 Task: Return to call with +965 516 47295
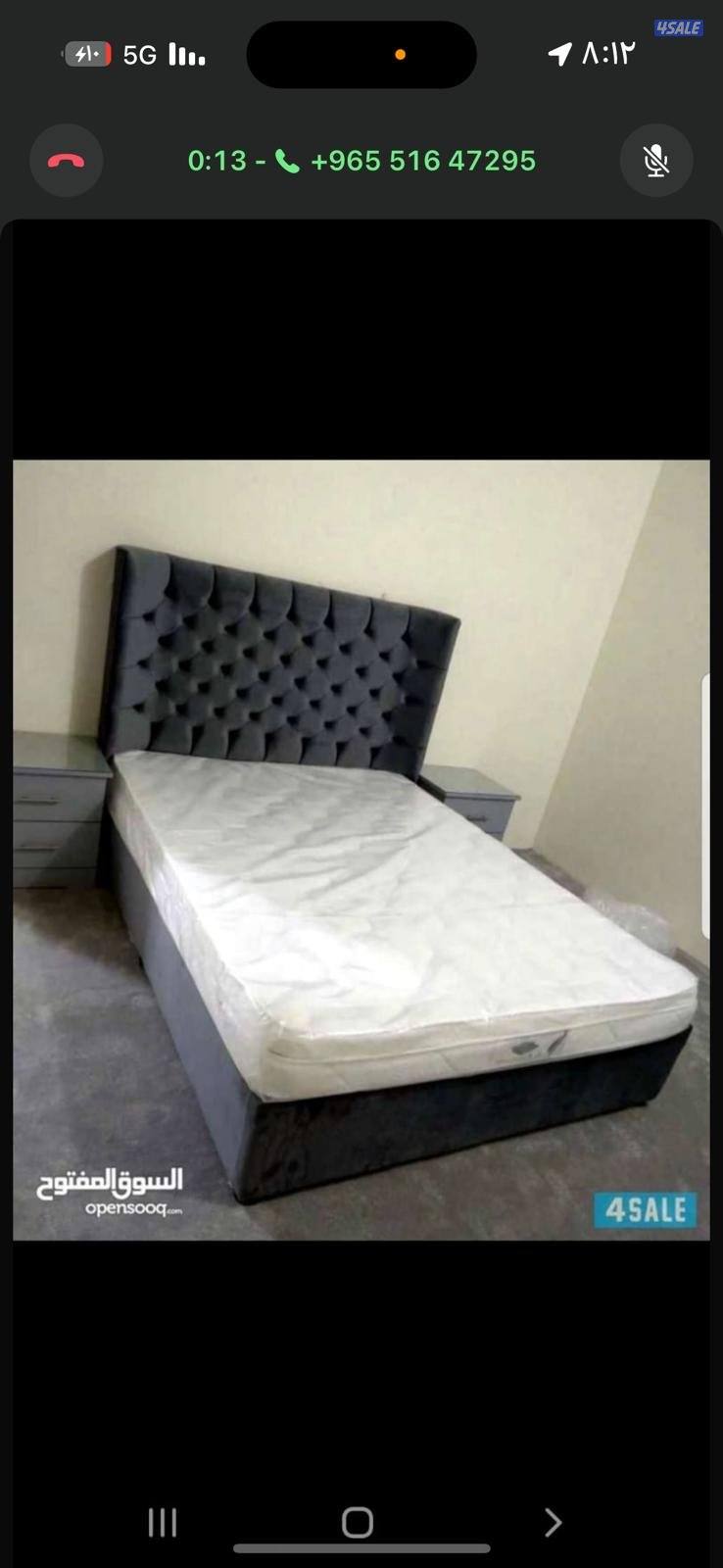(x=362, y=161)
